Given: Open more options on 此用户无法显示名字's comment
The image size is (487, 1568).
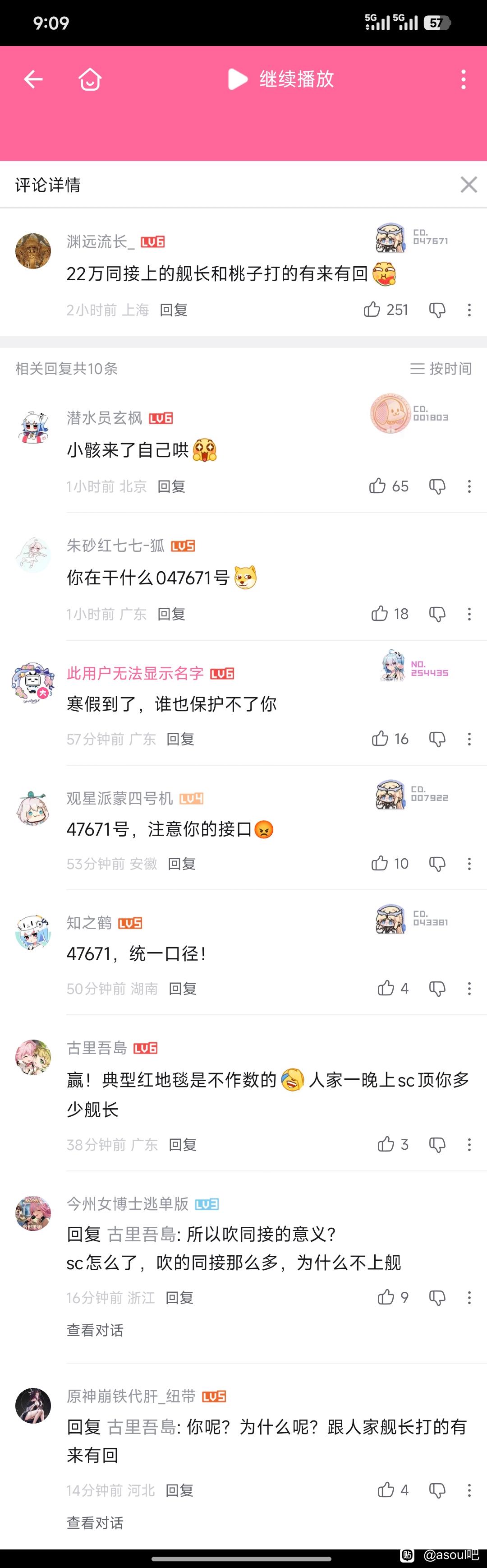Looking at the screenshot, I should point(469,739).
